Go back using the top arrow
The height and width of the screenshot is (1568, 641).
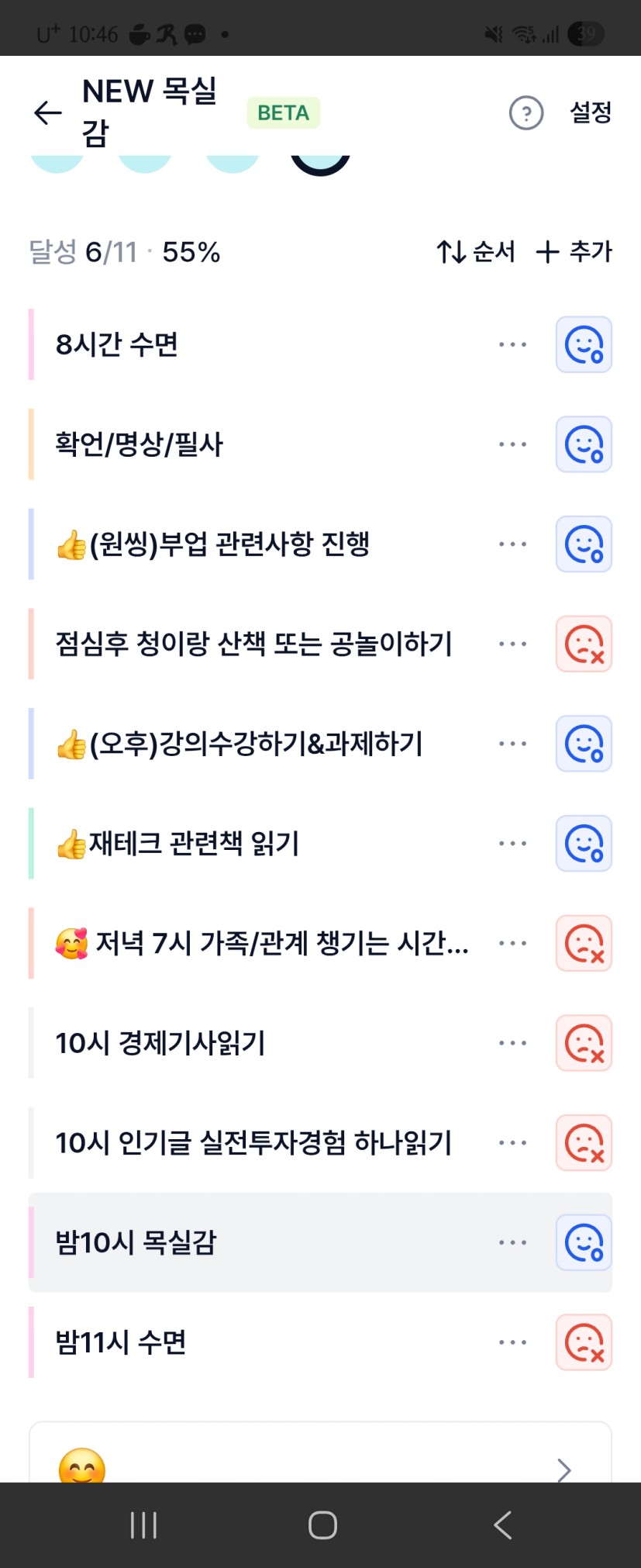47,112
